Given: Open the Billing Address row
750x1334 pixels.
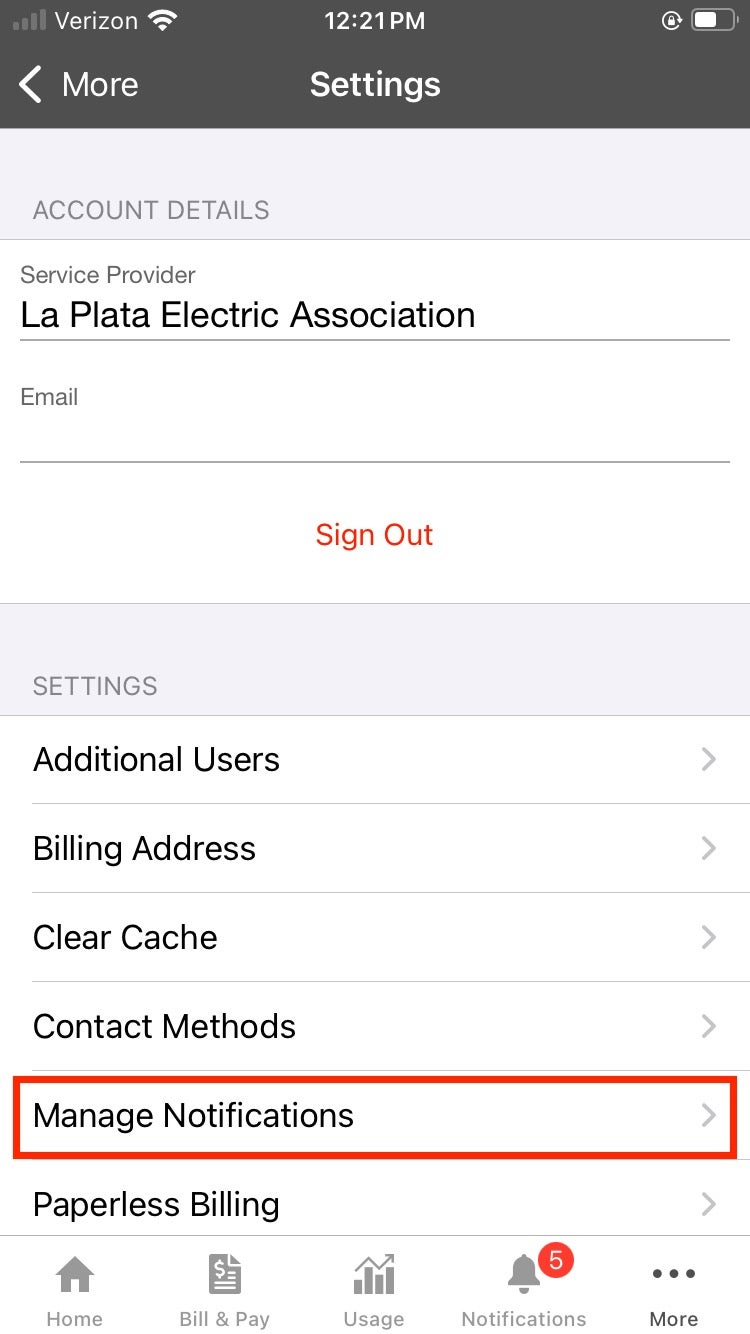Looking at the screenshot, I should pyautogui.click(x=375, y=849).
